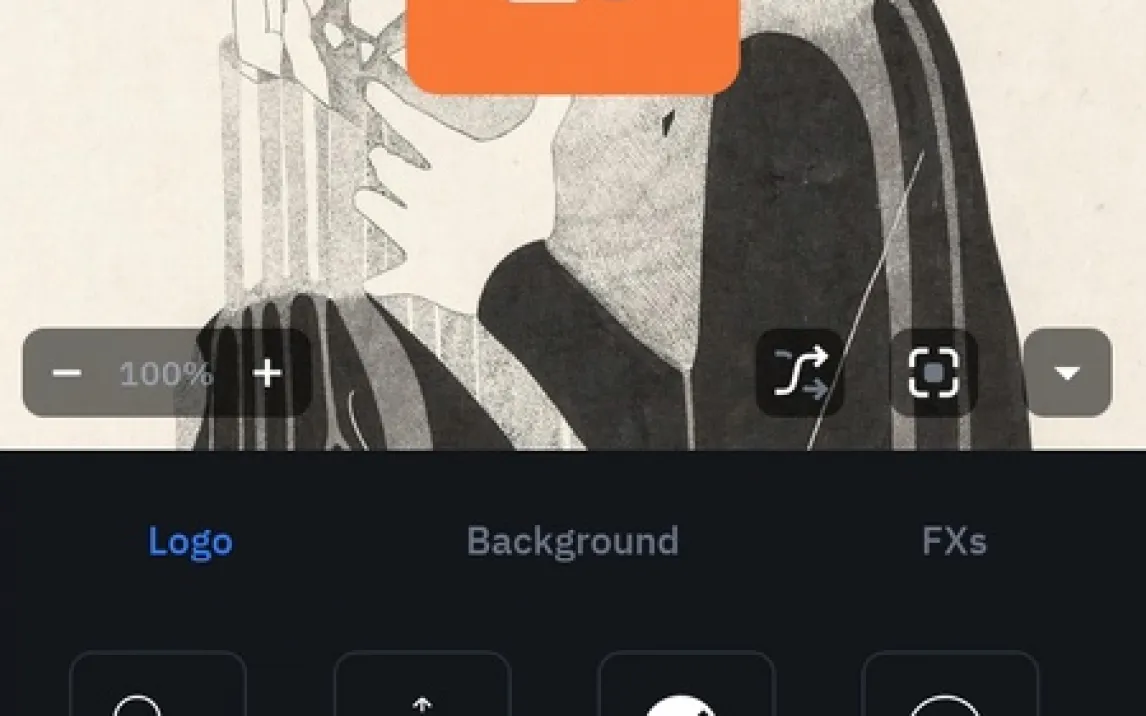Zoom out with the minus button
Screen dimensions: 1146x716
point(67,373)
